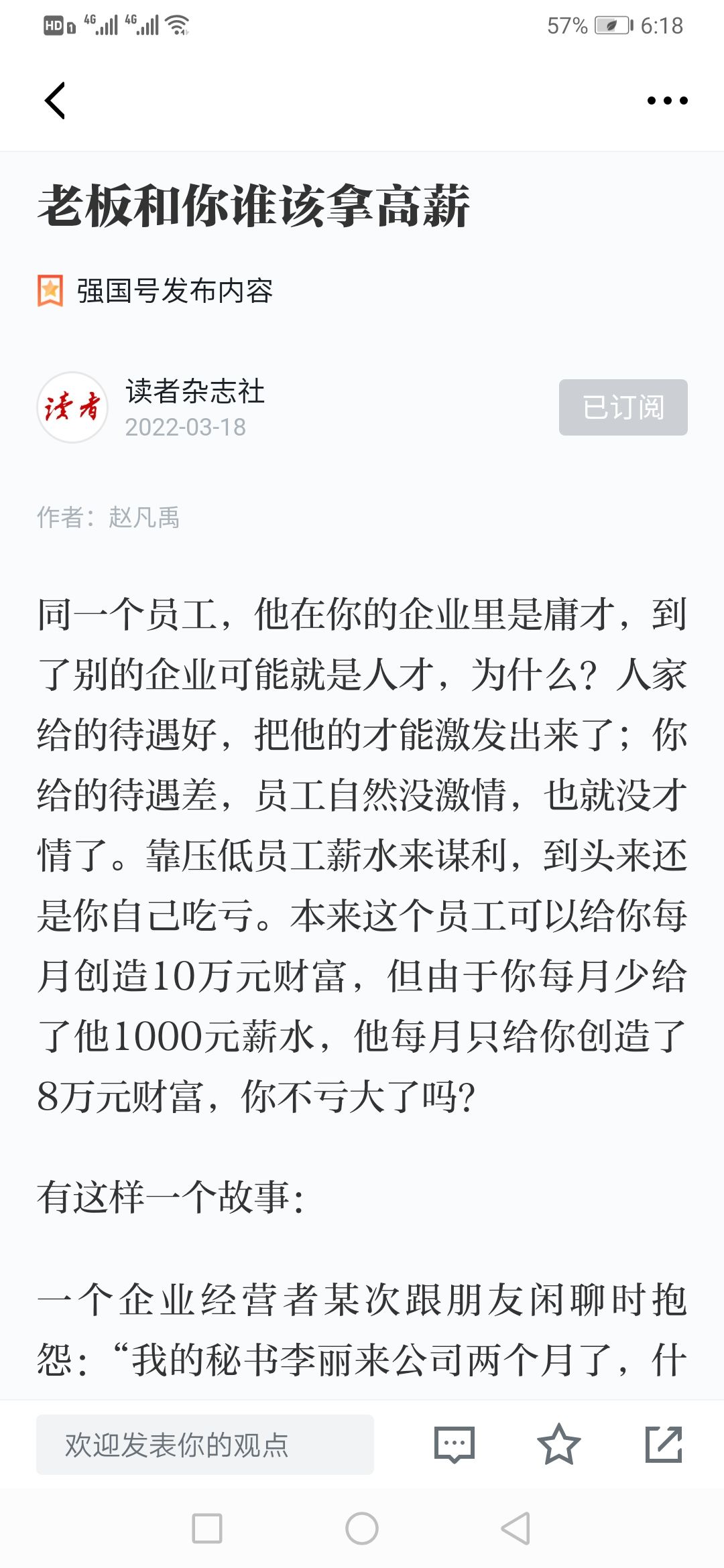Go back using the top-left arrow

click(55, 101)
